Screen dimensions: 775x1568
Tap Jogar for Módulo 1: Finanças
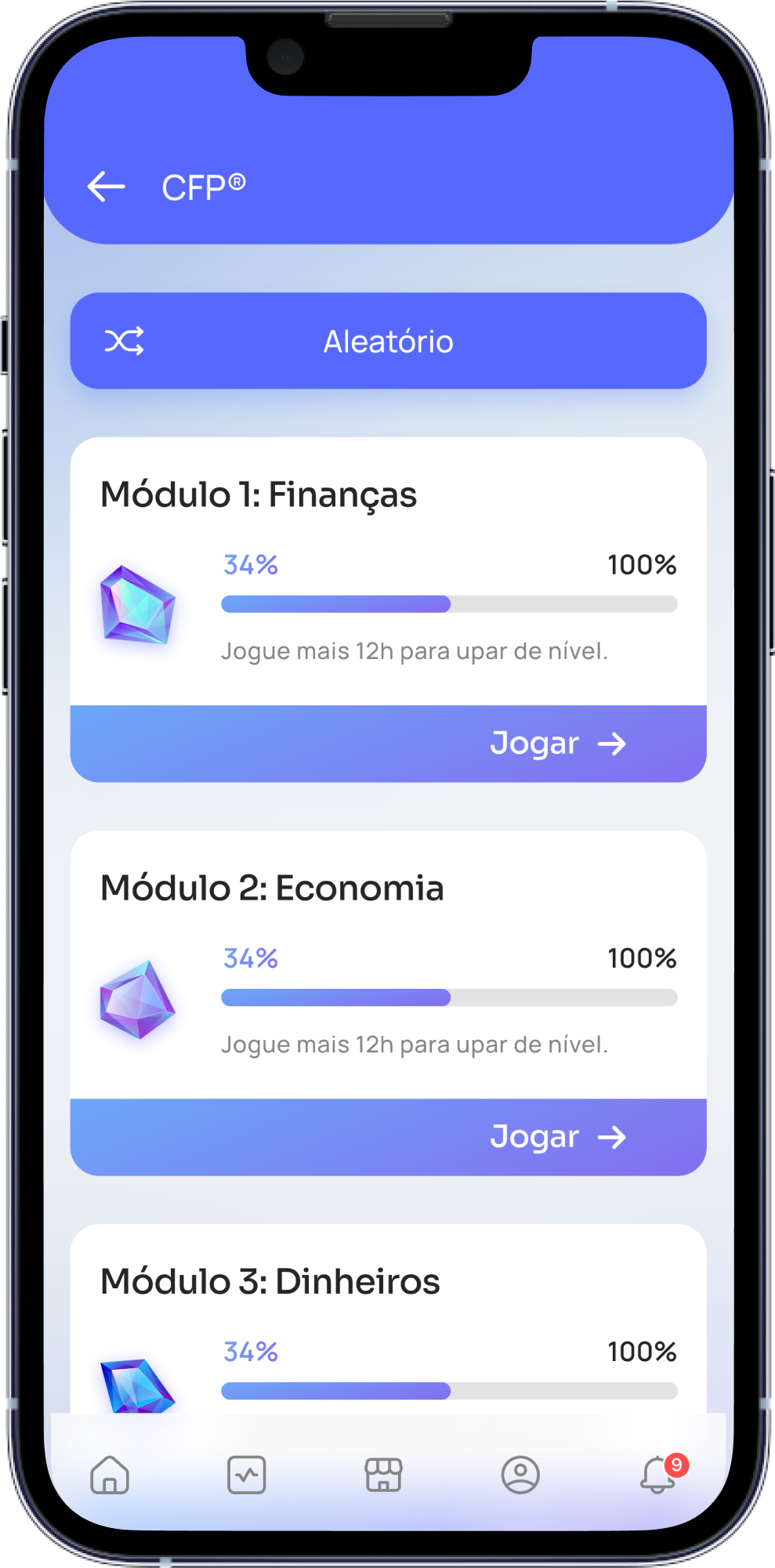(x=556, y=744)
